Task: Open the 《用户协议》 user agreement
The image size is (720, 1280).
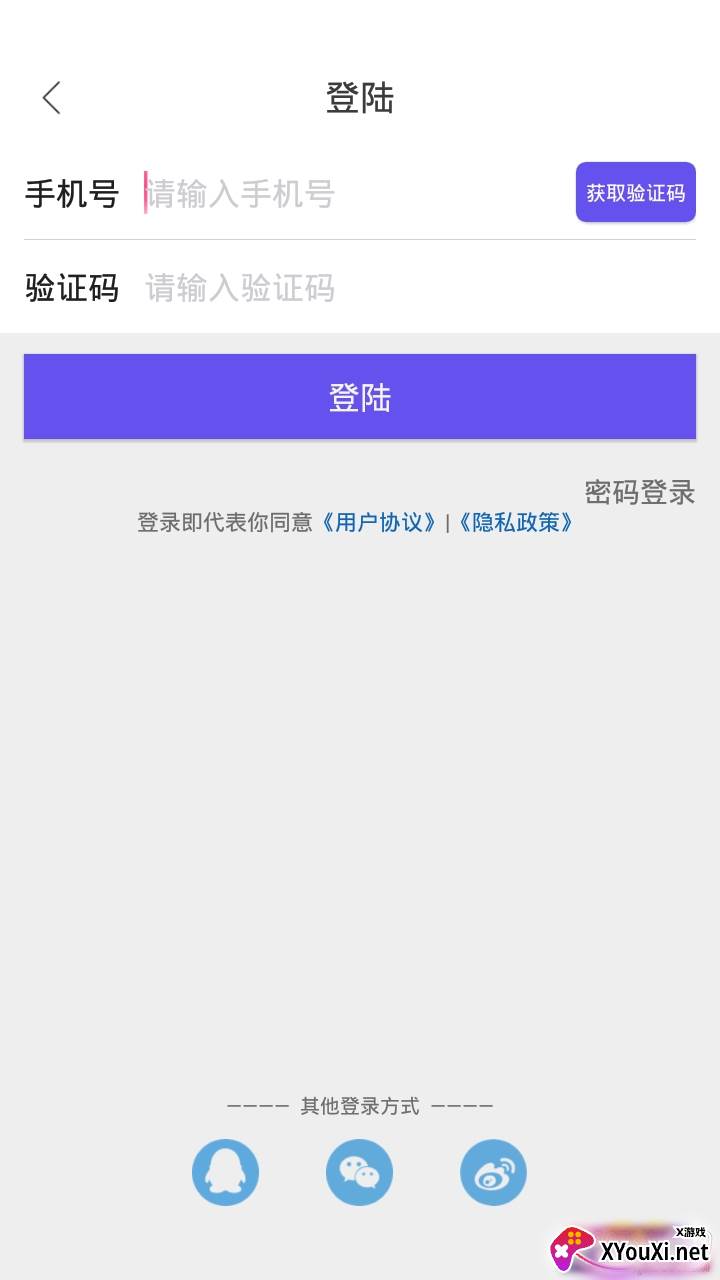Action: (x=379, y=523)
